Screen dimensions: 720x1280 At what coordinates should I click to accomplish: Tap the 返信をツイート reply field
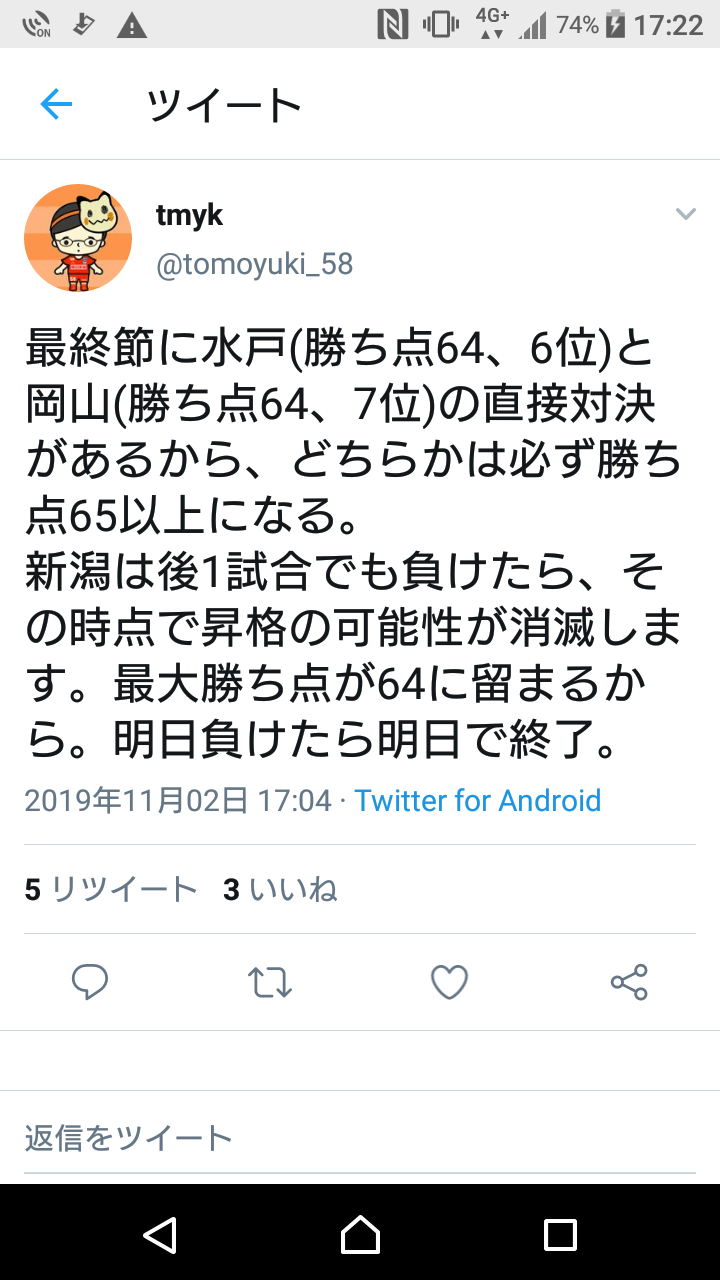360,1138
